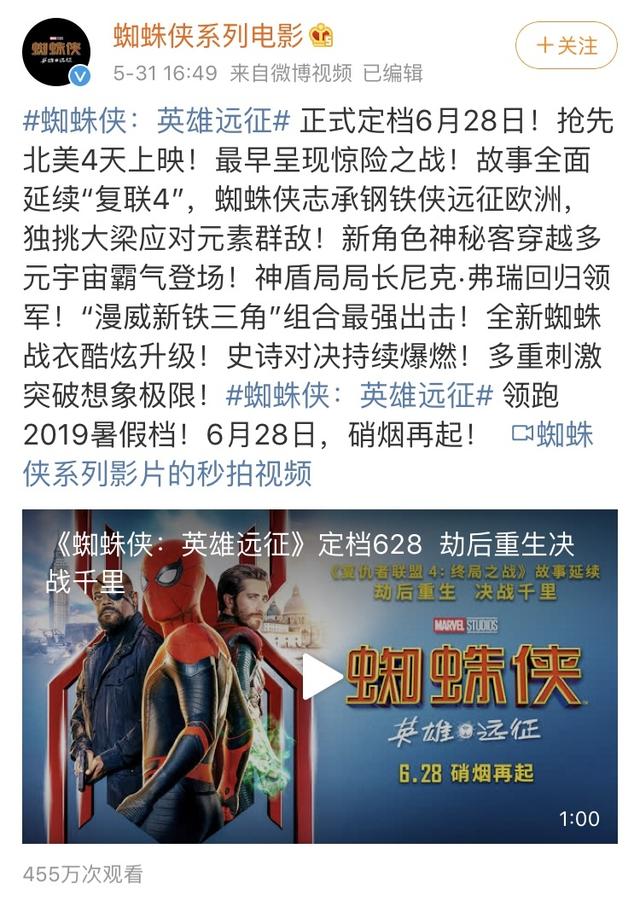Image resolution: width=640 pixels, height=901 pixels.
Task: Open 蜘蛛侠系列影片的秒拍视频 link
Action: coord(167,471)
